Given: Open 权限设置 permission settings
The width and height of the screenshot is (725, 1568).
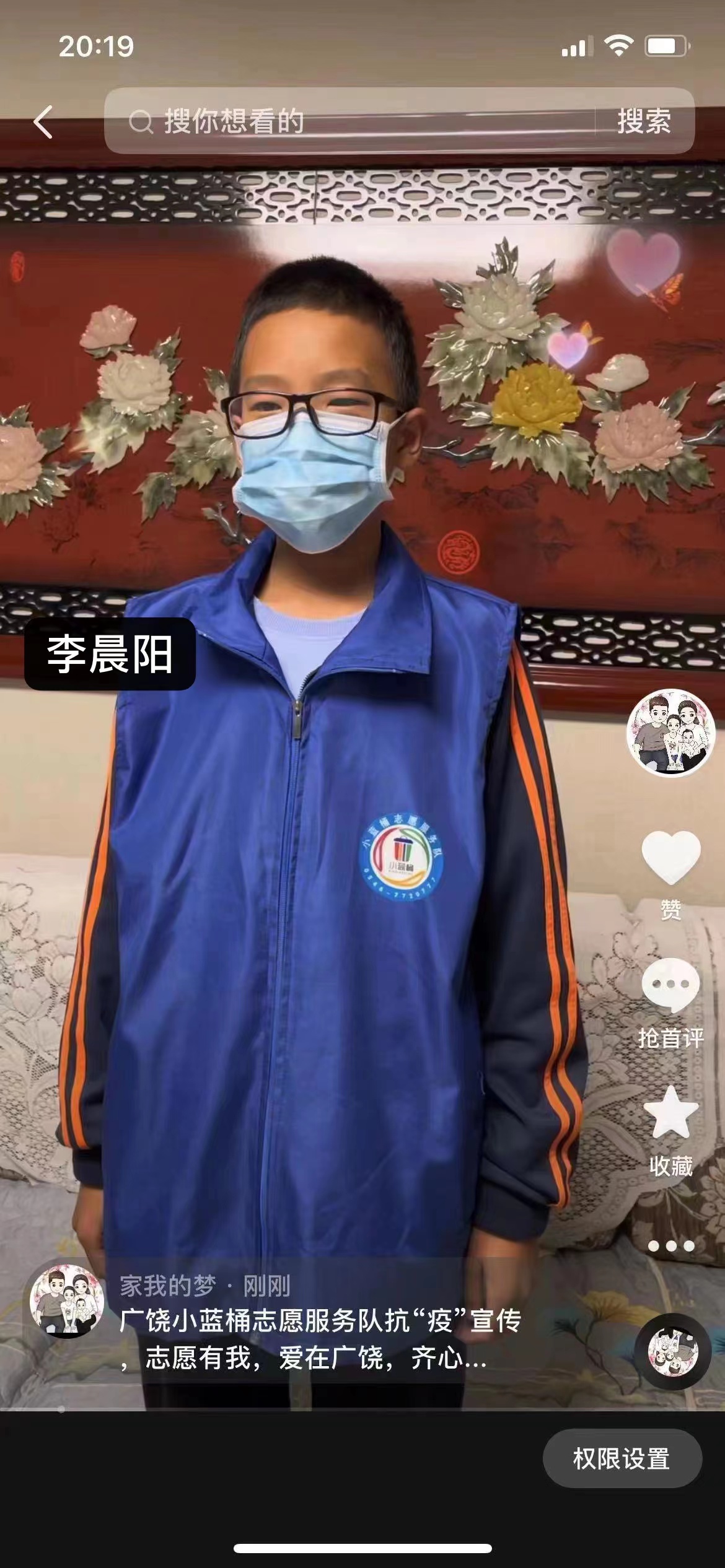Looking at the screenshot, I should (x=622, y=1458).
